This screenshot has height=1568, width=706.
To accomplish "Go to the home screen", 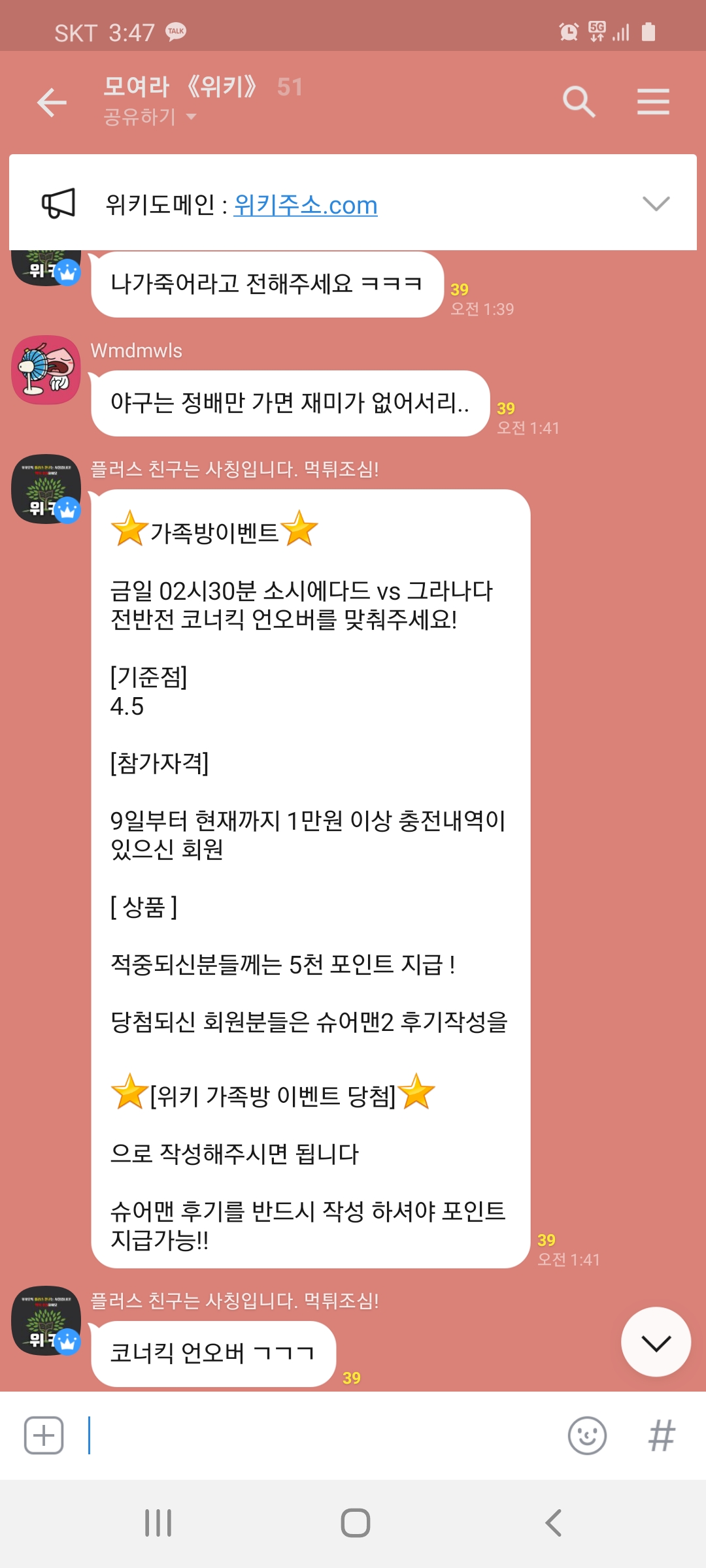I will point(355,1523).
